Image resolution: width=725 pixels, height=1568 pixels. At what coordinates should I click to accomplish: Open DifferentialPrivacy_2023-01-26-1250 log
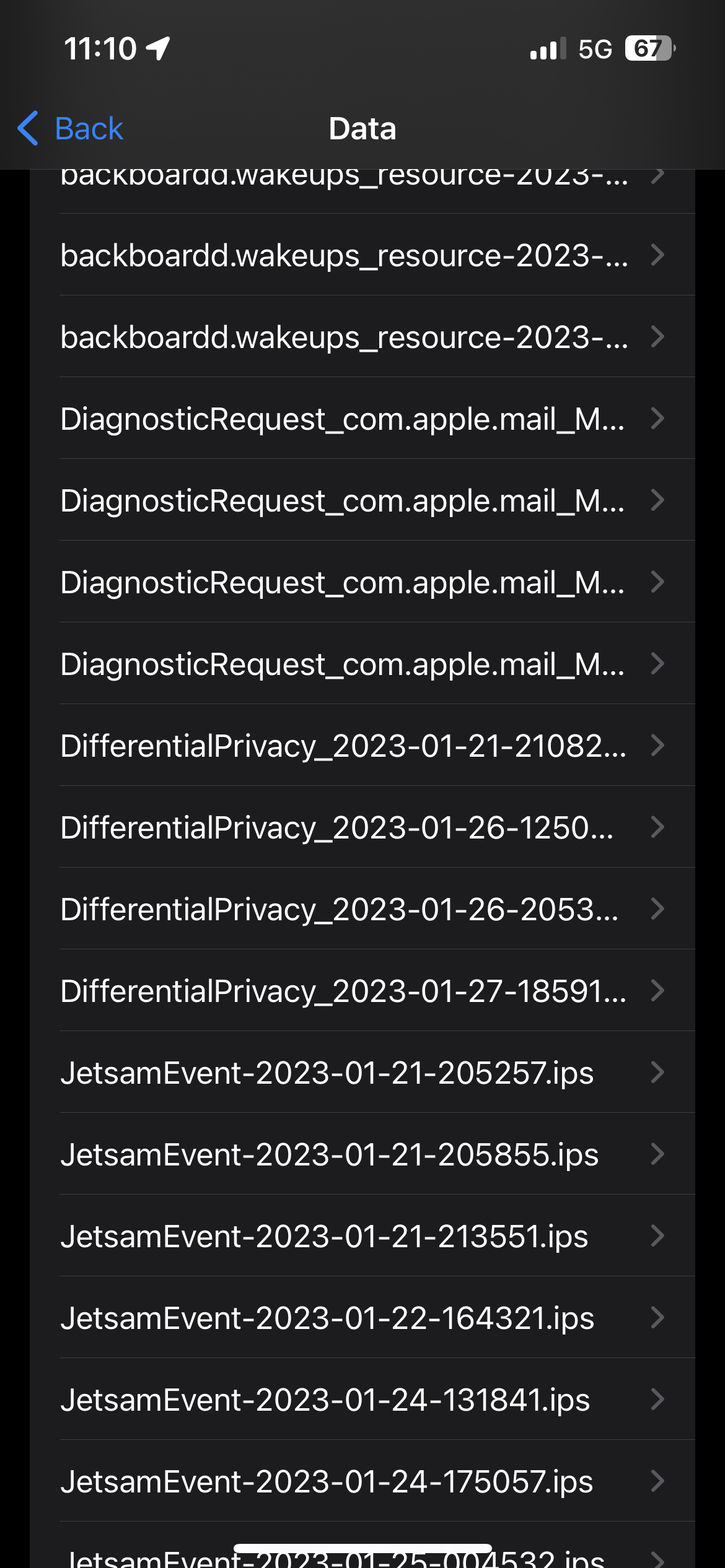(362, 827)
